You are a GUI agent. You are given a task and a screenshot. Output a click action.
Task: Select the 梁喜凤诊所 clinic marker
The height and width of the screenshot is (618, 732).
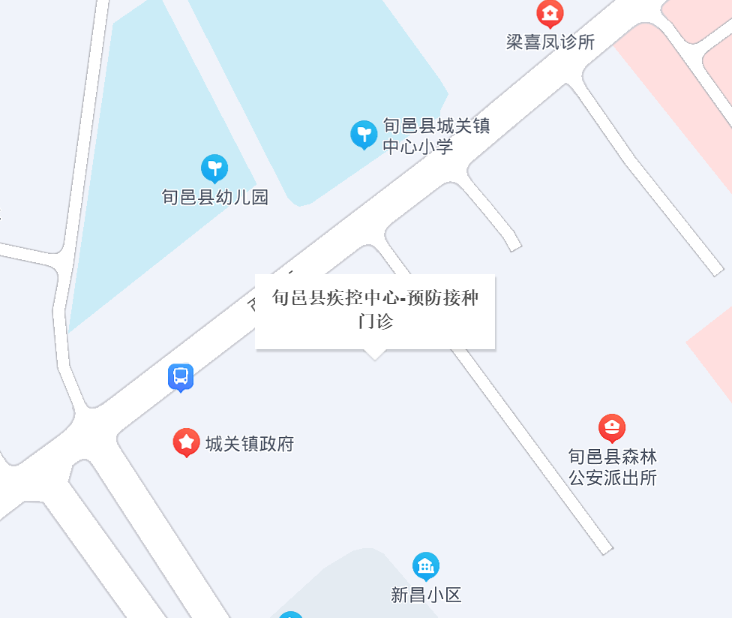pyautogui.click(x=550, y=14)
